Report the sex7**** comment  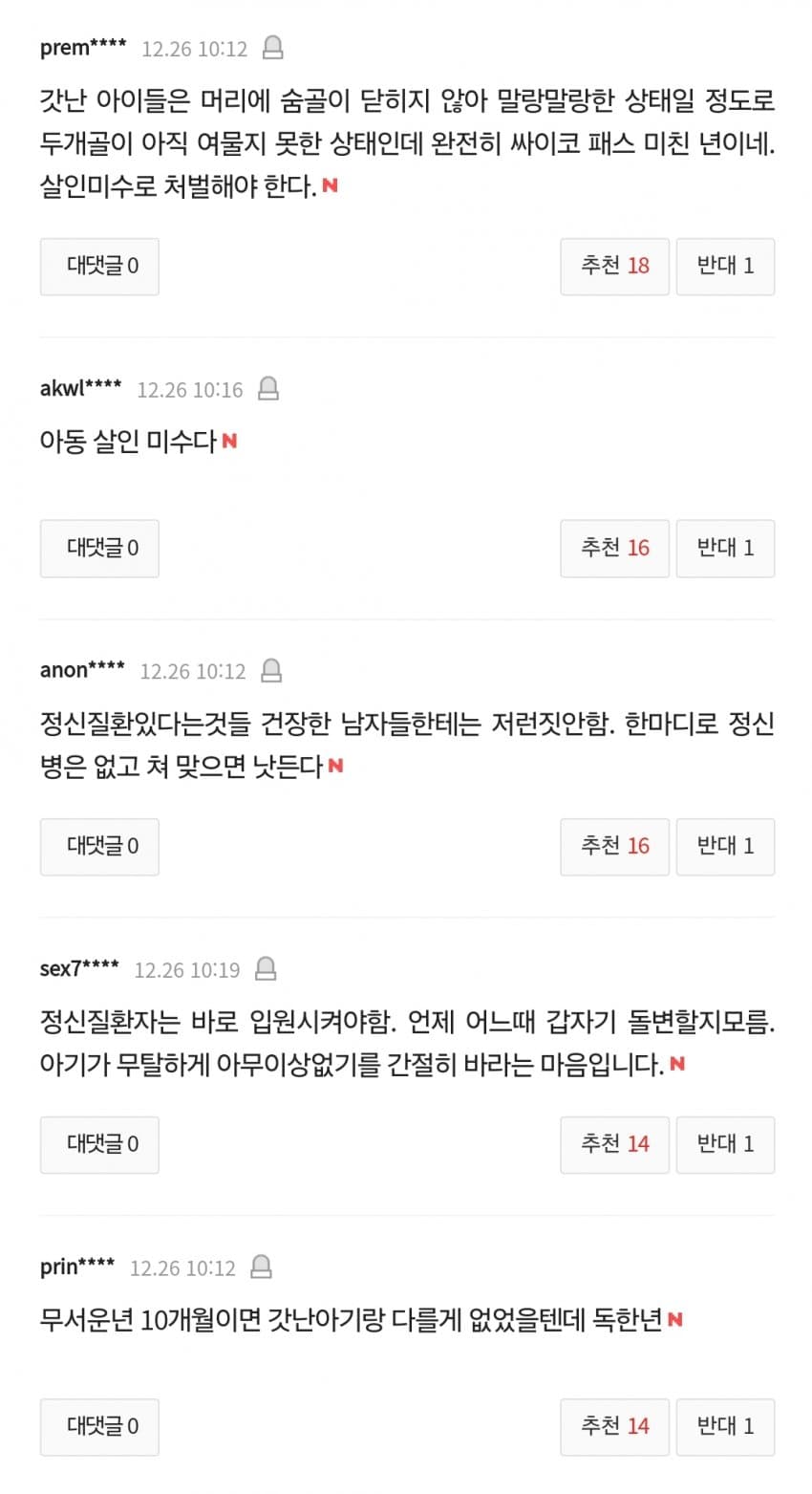267,969
